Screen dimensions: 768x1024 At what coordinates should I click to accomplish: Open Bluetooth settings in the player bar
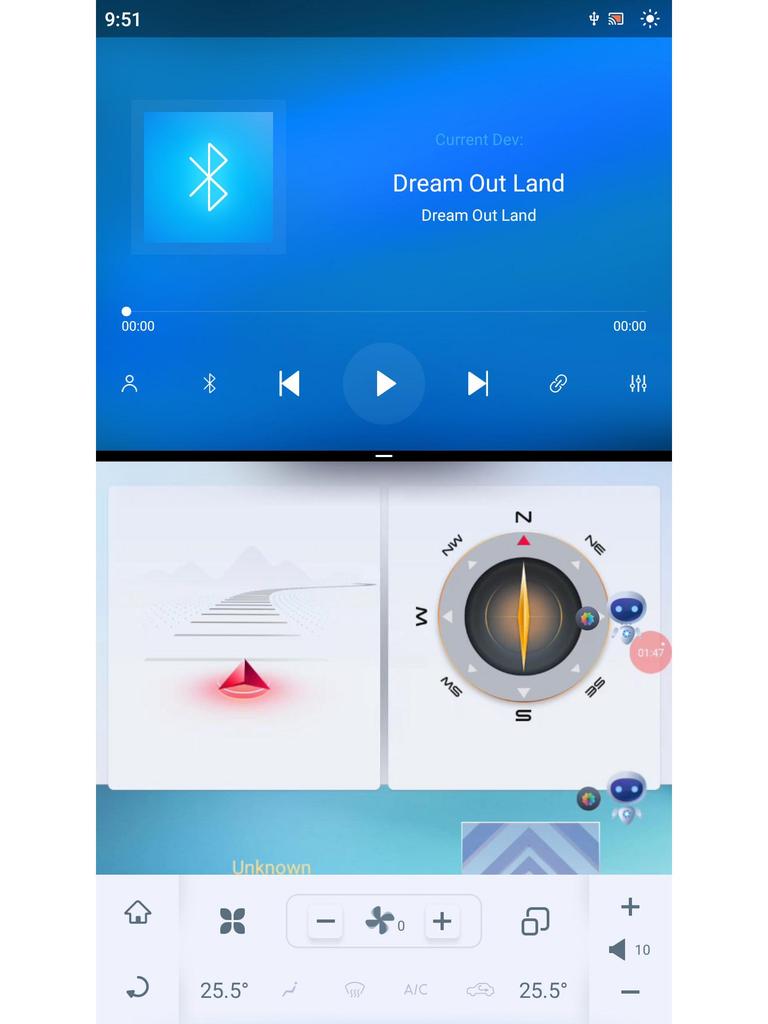tap(209, 383)
